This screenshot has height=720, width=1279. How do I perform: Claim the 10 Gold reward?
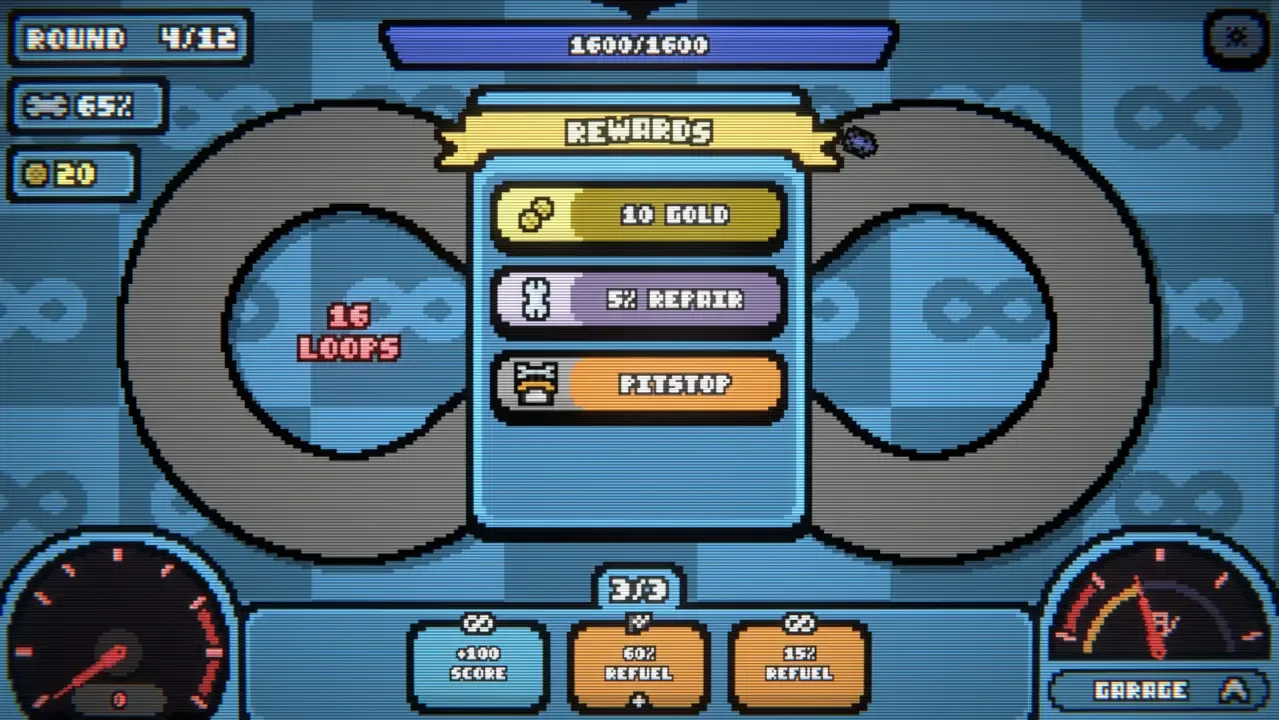(x=639, y=215)
